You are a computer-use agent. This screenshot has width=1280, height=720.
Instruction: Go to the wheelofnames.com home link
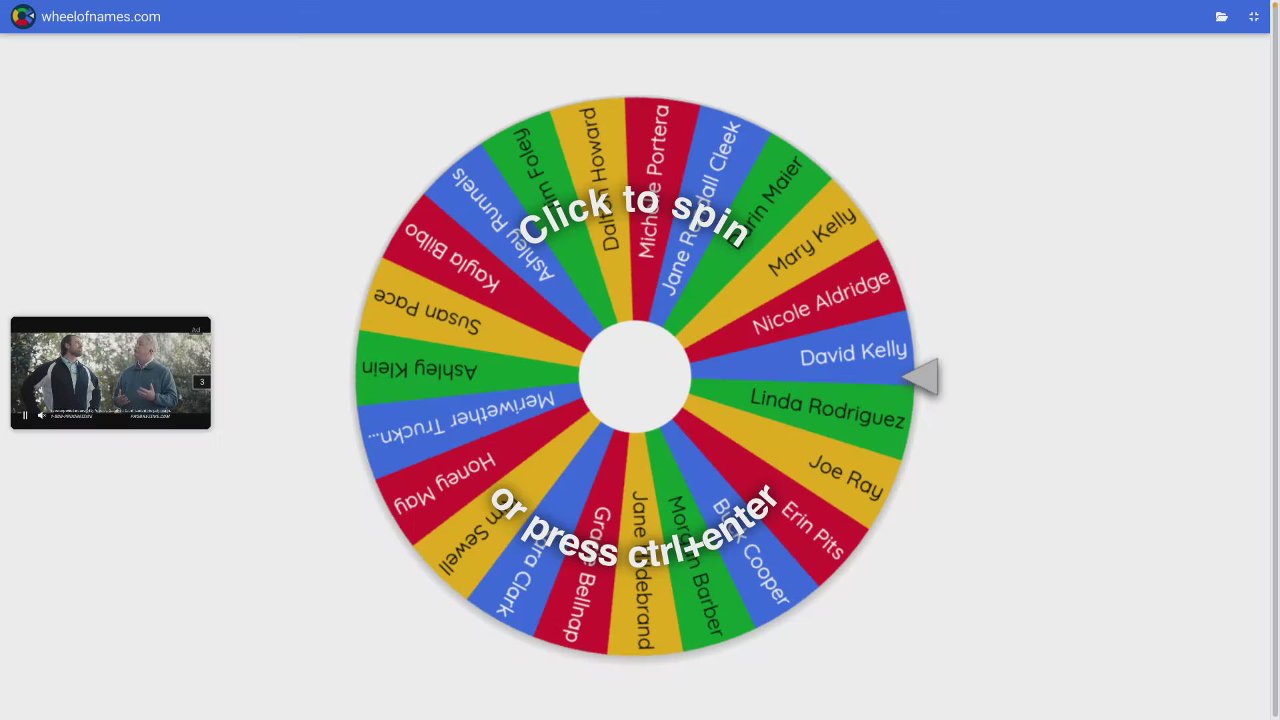point(100,17)
